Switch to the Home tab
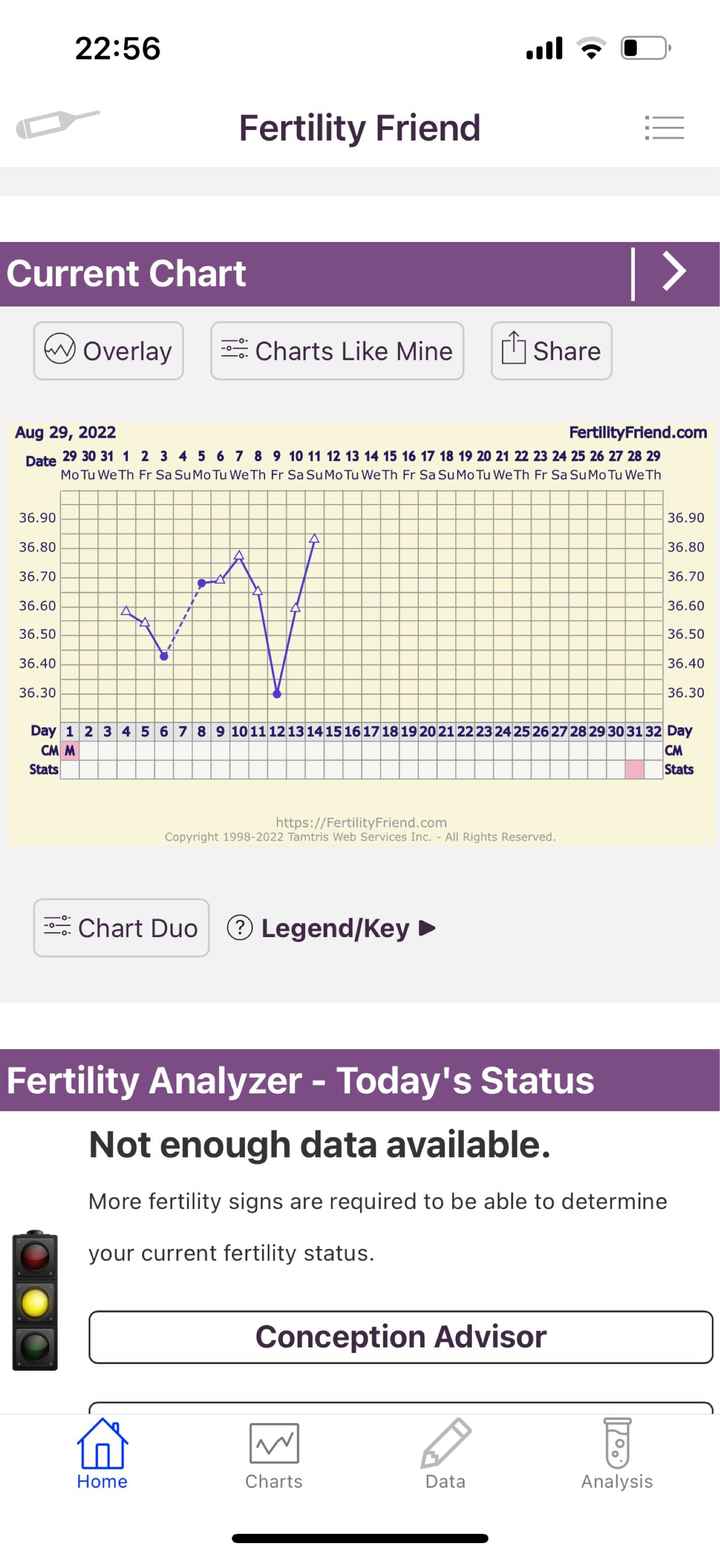This screenshot has height=1557, width=720. click(102, 1455)
